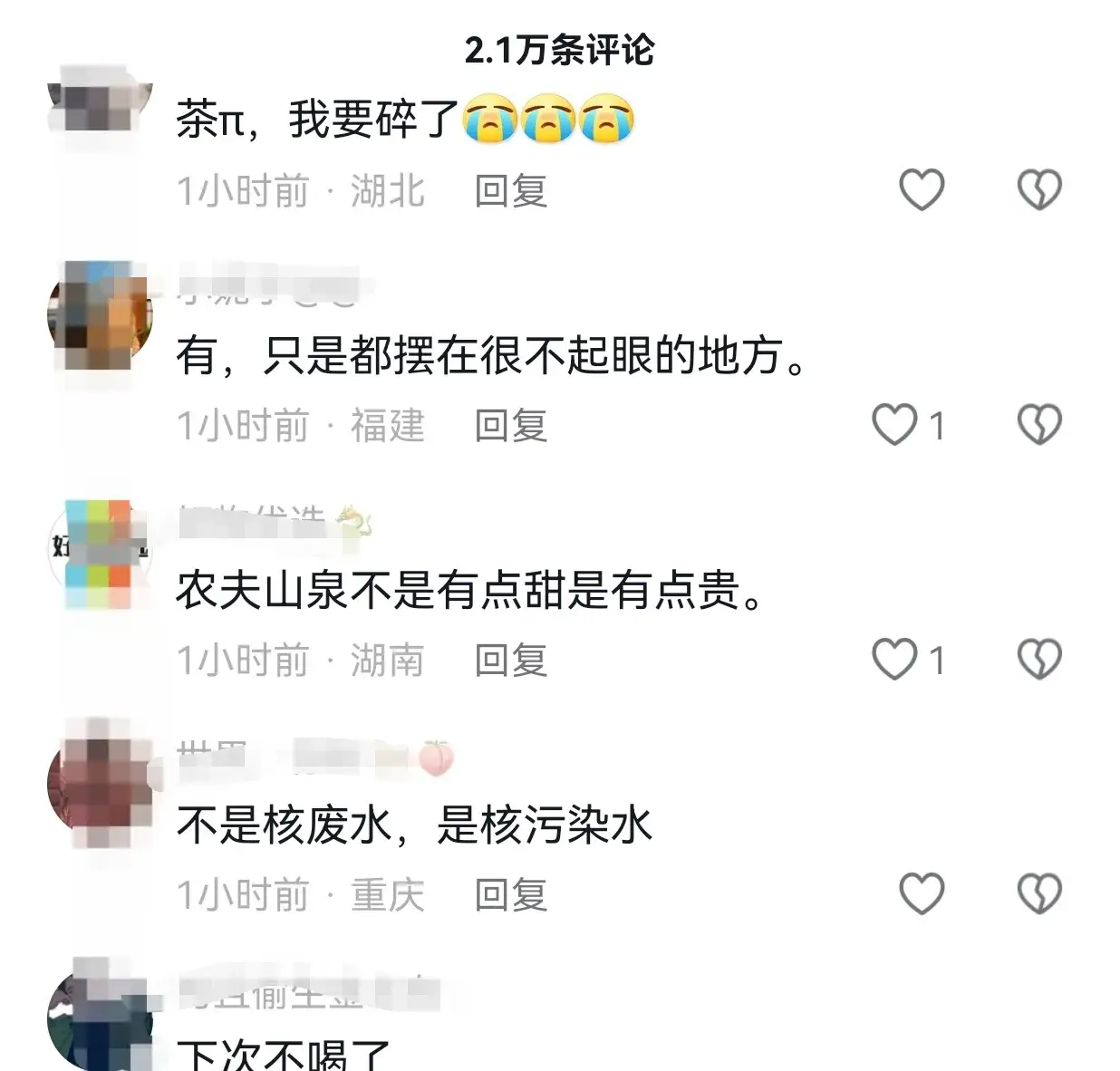Like the 农夫山泉 comment
The image size is (1120, 1071).
click(x=895, y=659)
